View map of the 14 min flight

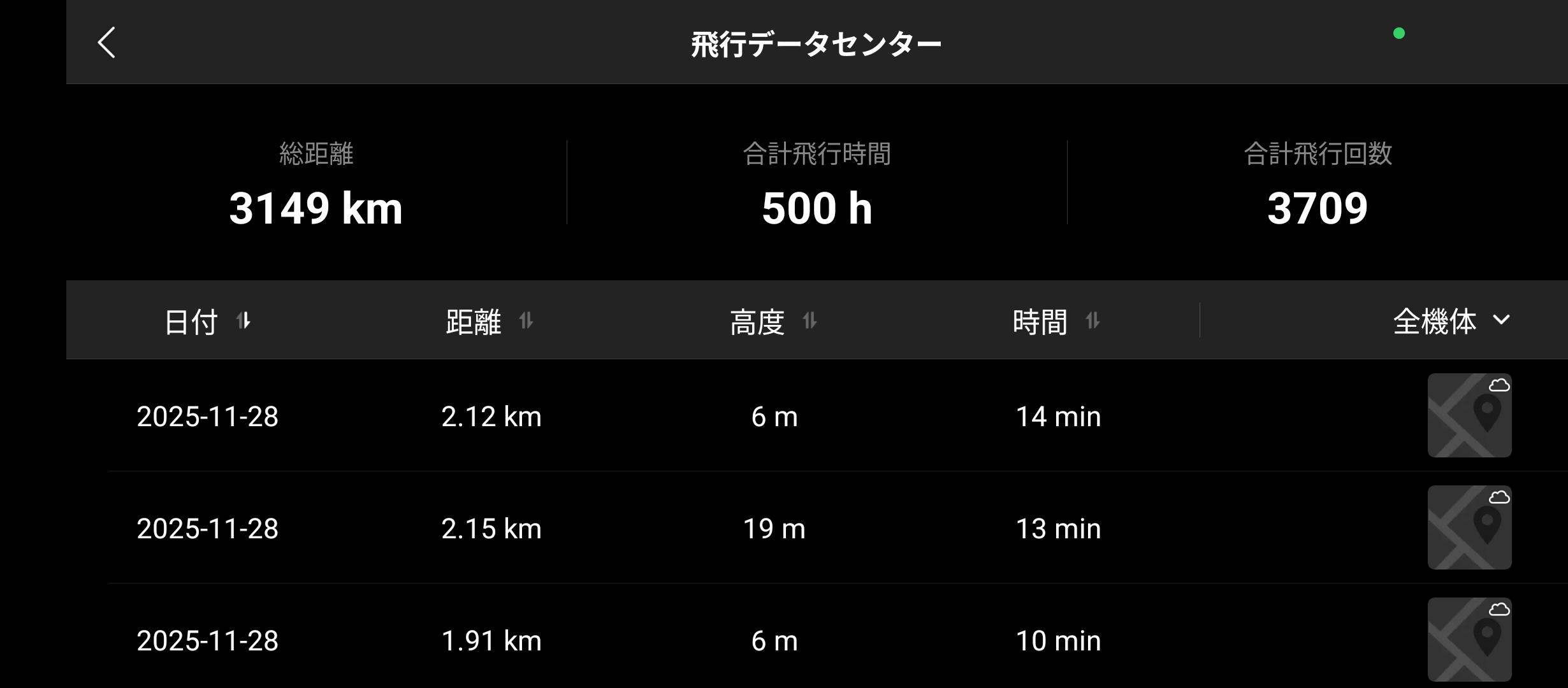[x=1469, y=415]
